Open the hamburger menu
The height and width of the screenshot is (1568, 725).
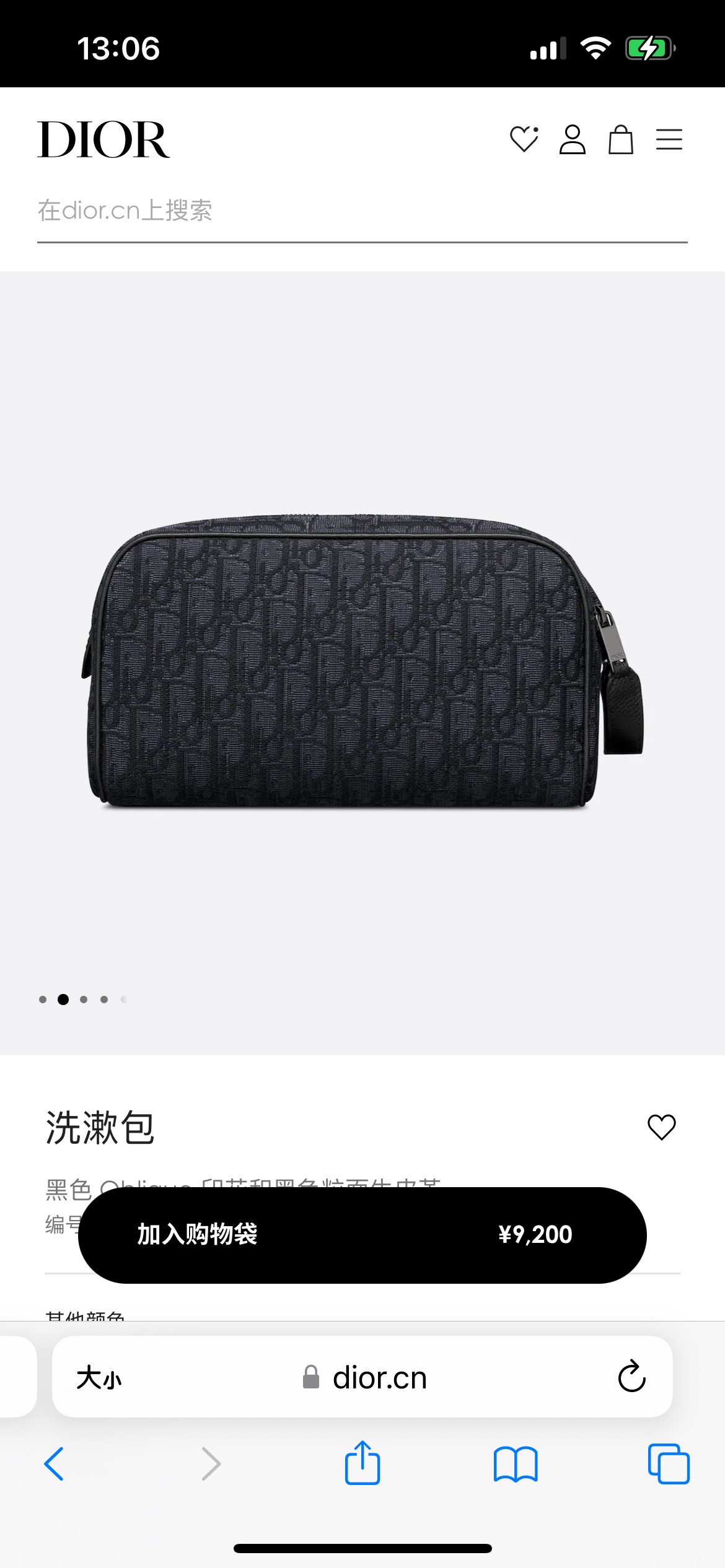[x=669, y=139]
